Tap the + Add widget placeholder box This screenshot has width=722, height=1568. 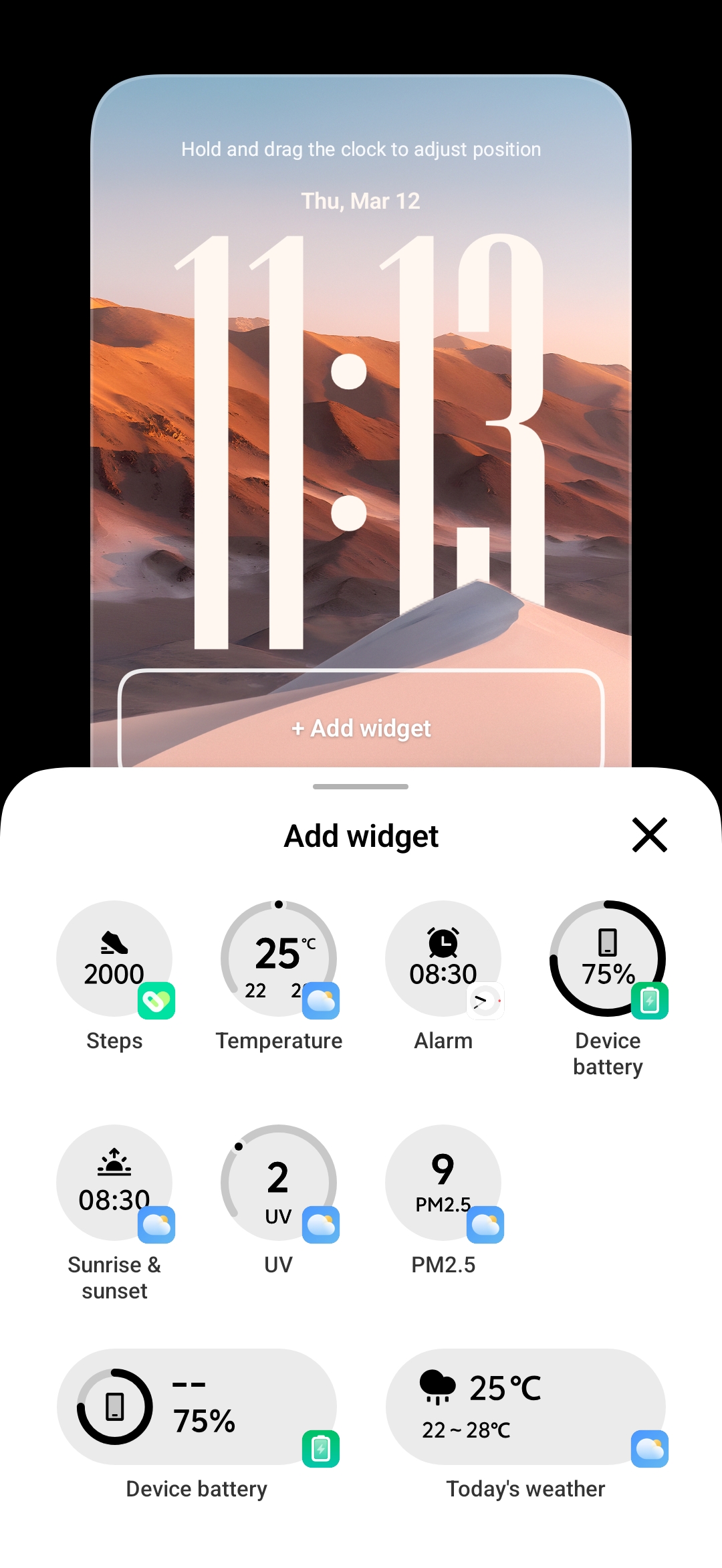click(361, 728)
